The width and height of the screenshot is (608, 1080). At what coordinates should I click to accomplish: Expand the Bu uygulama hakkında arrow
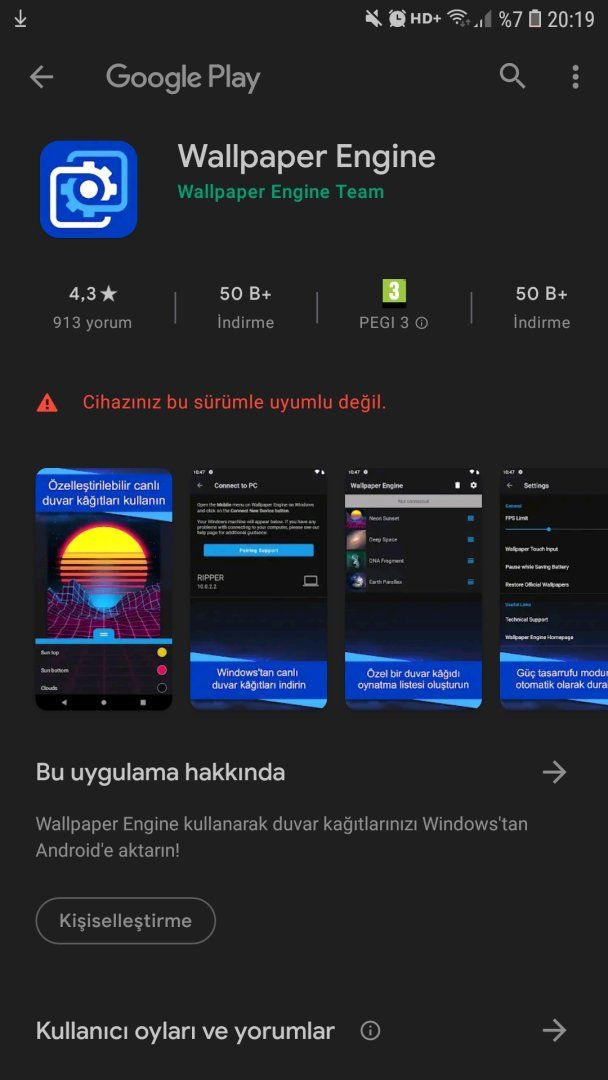(x=554, y=772)
